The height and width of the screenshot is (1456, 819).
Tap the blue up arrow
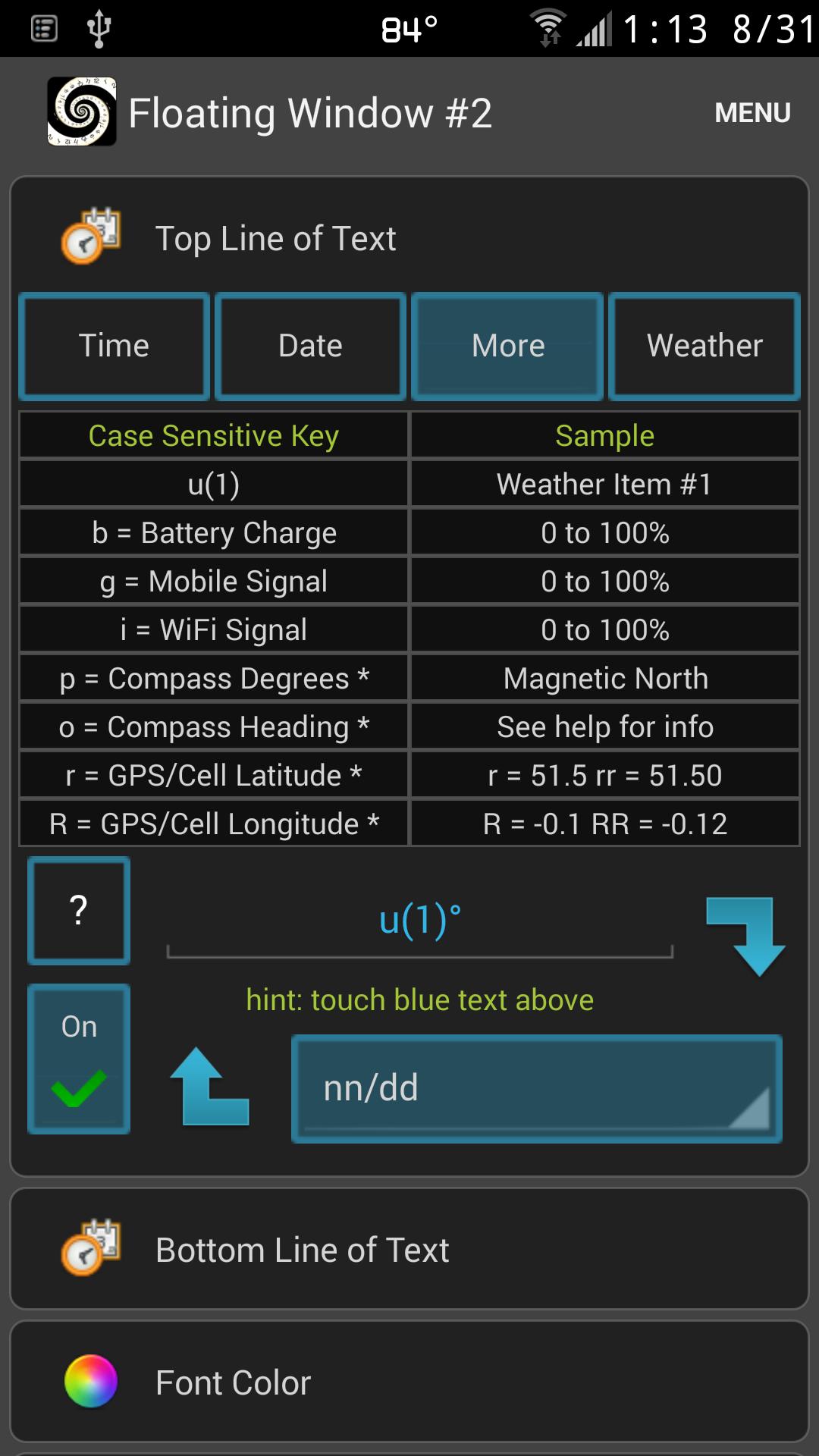pyautogui.click(x=209, y=1086)
